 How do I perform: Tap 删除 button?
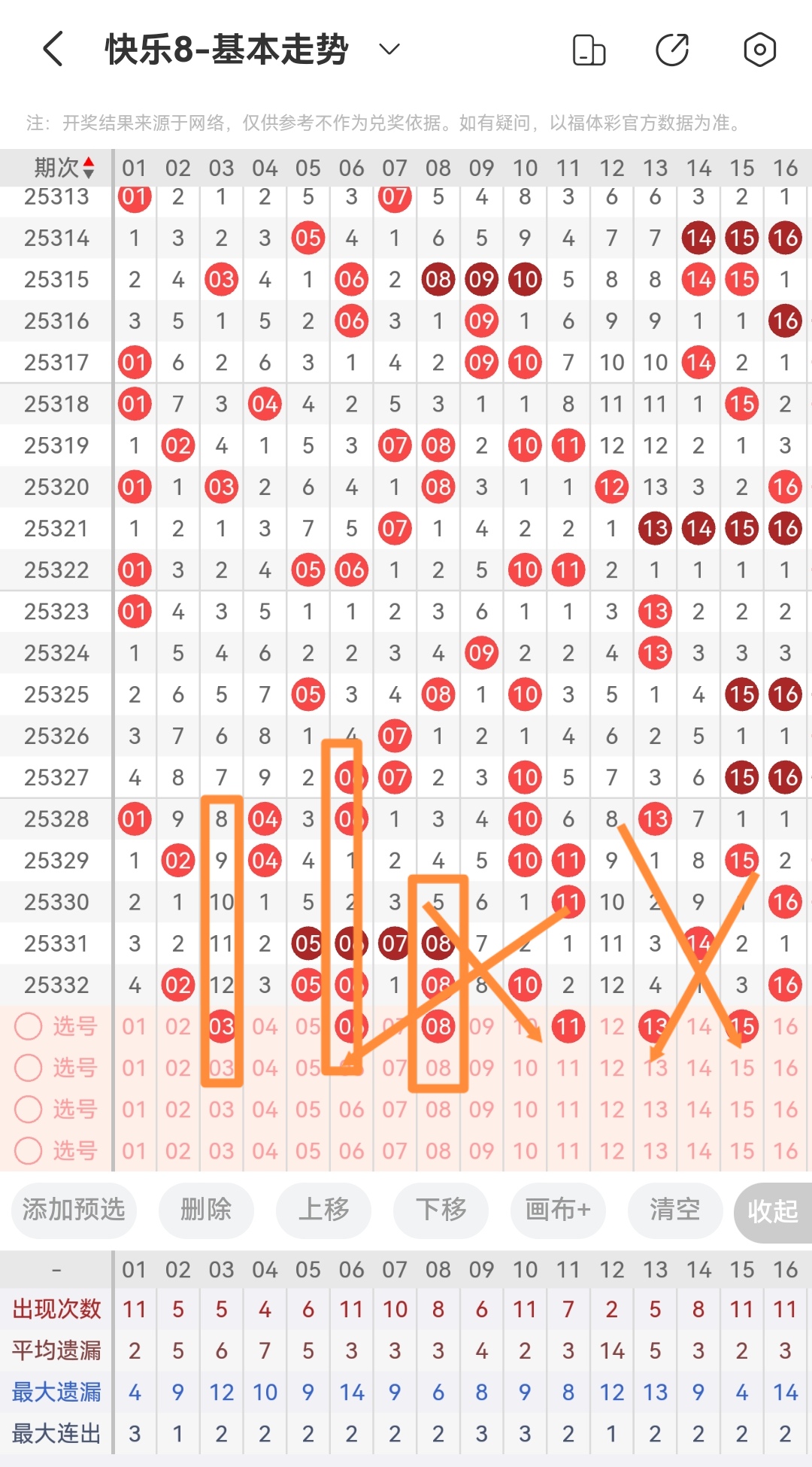[206, 1210]
